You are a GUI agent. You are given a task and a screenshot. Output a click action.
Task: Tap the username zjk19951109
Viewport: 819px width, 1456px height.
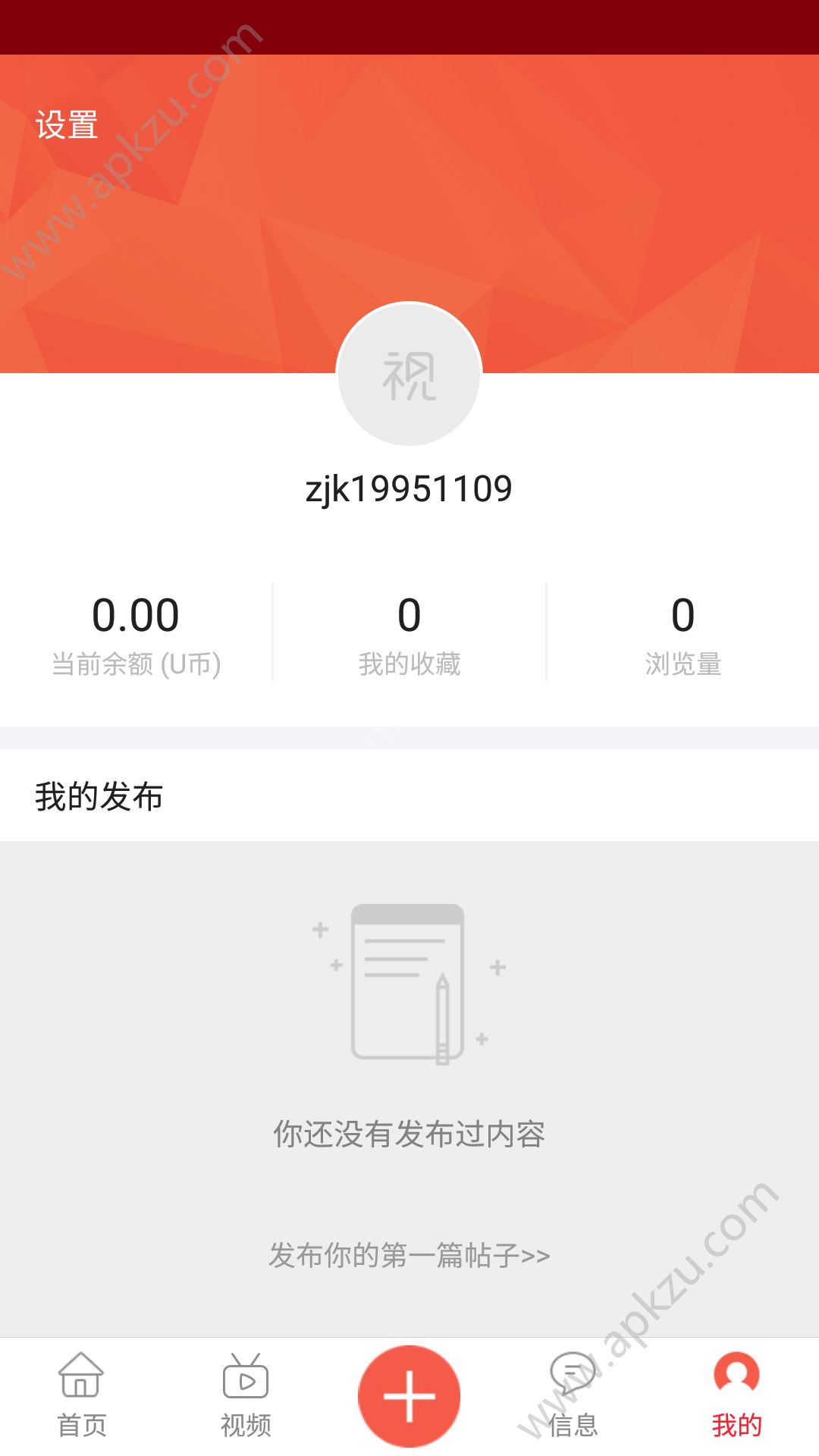pos(409,489)
